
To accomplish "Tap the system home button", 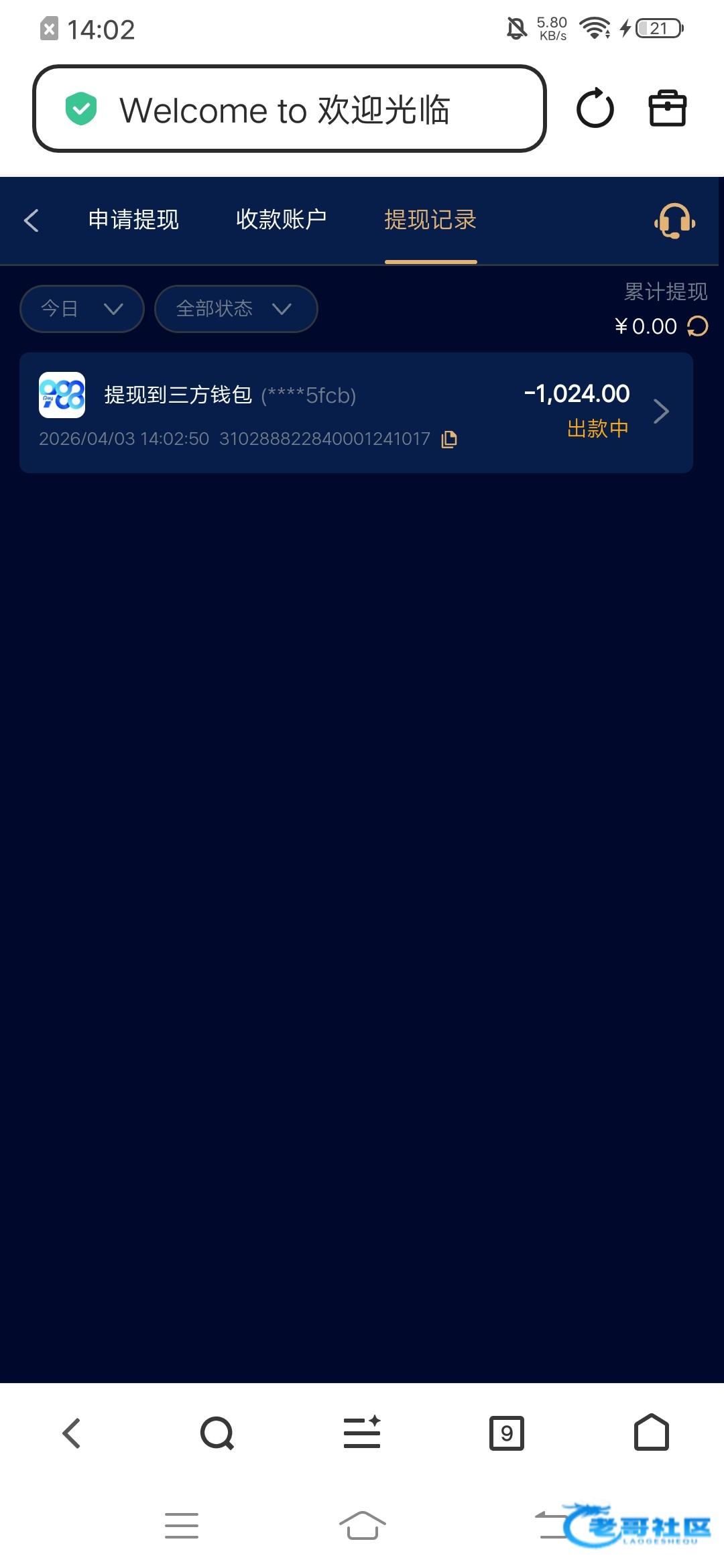I will (x=362, y=1526).
